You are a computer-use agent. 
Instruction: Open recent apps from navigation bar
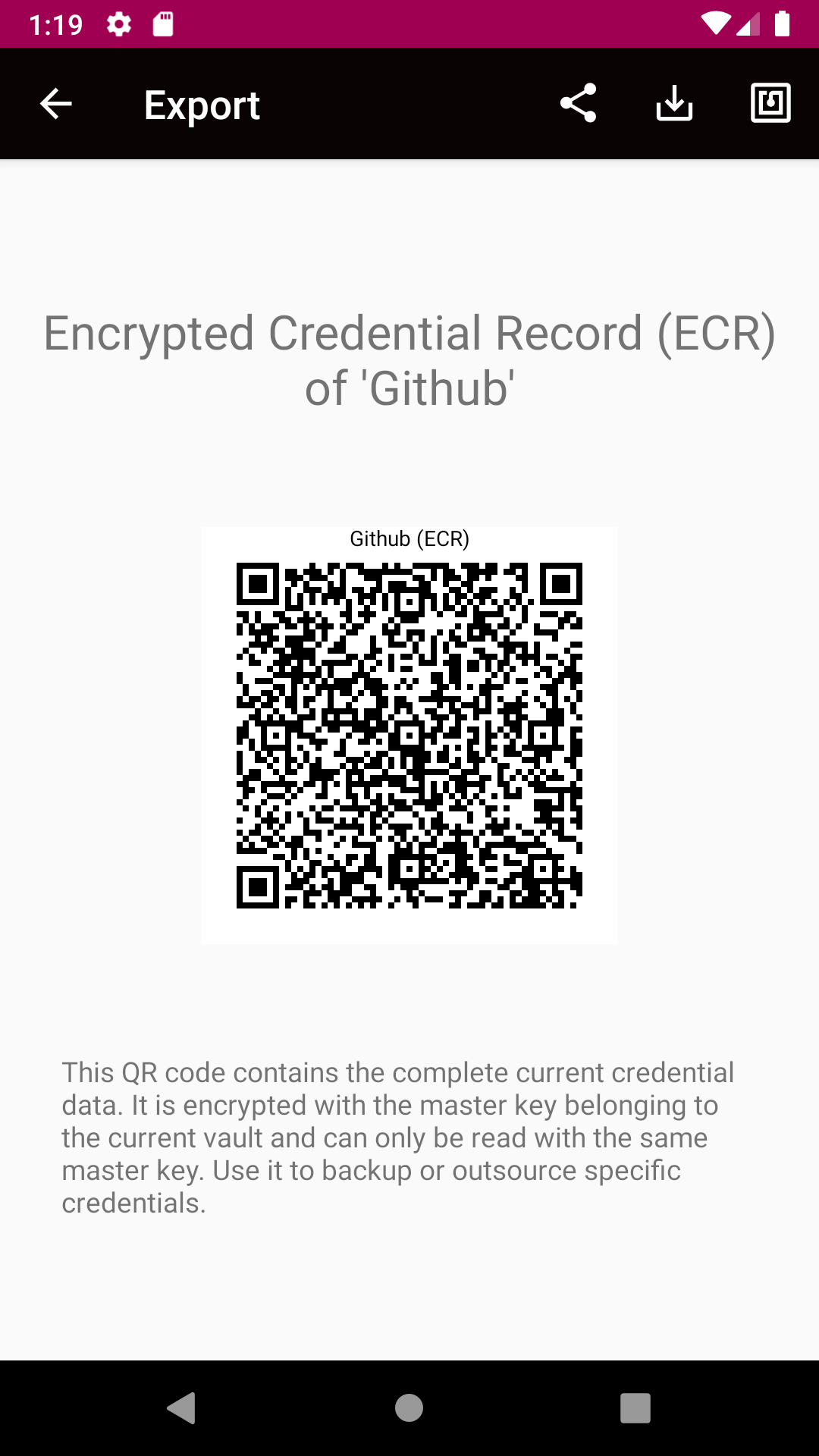click(635, 1408)
